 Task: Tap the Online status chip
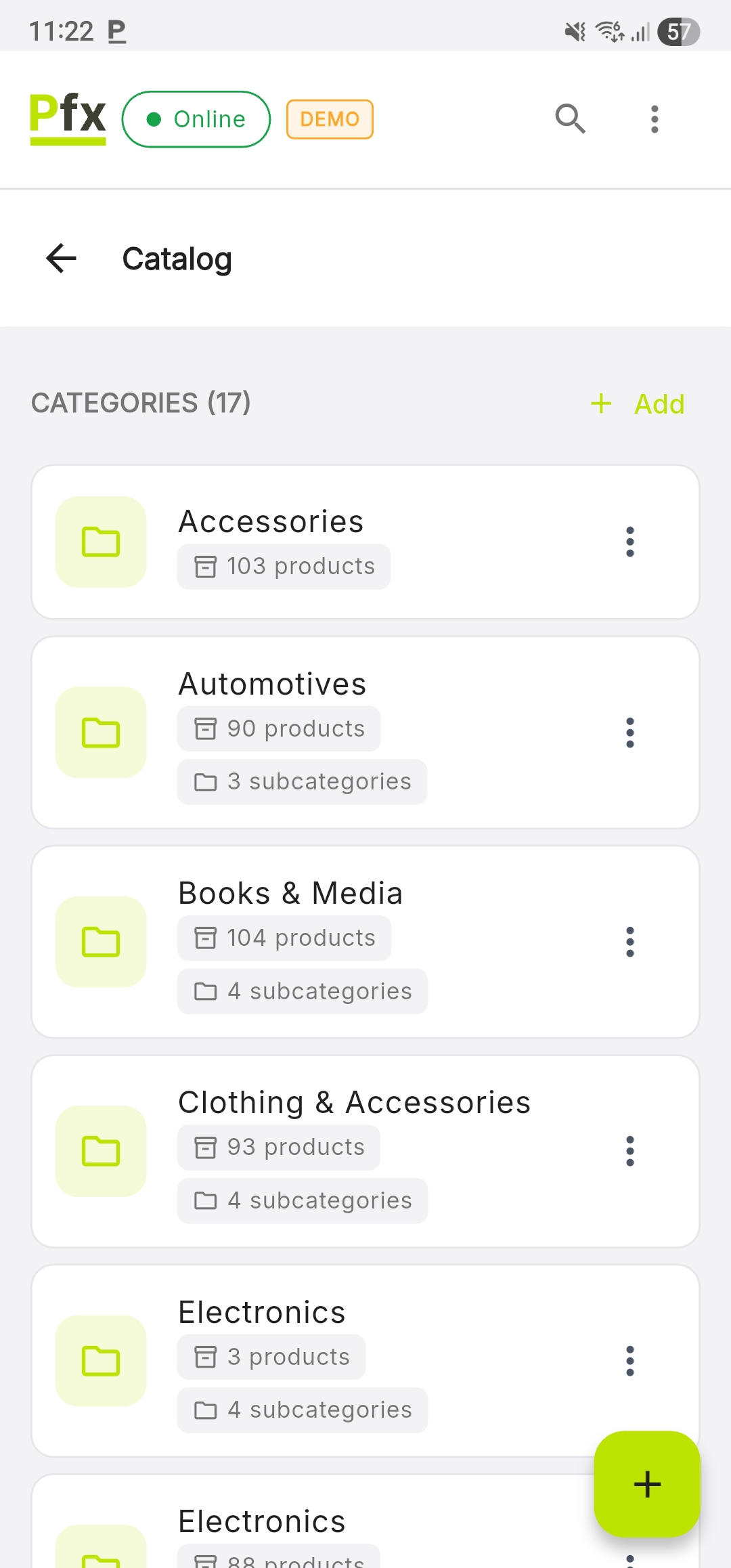(196, 119)
